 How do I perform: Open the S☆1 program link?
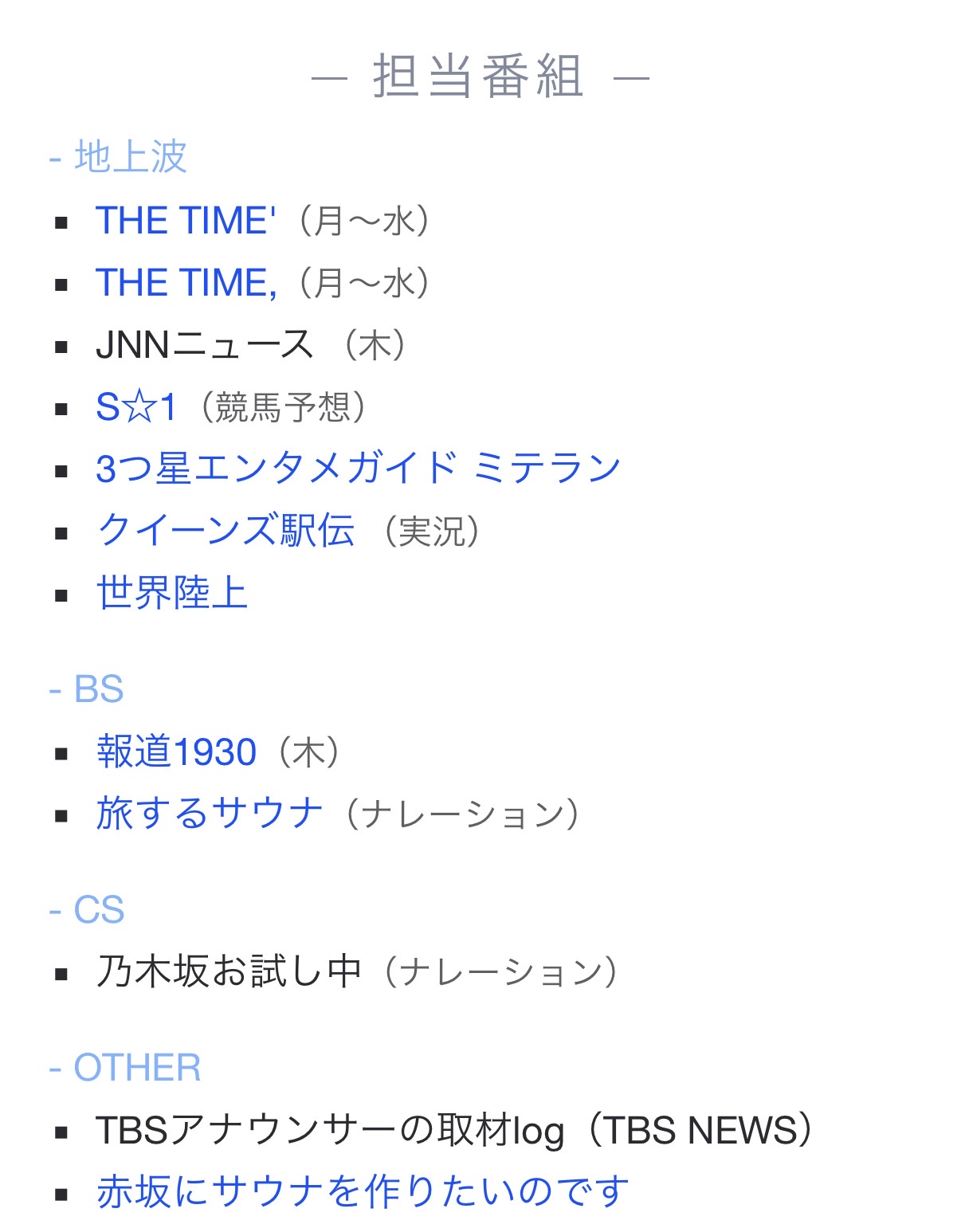pyautogui.click(x=135, y=407)
